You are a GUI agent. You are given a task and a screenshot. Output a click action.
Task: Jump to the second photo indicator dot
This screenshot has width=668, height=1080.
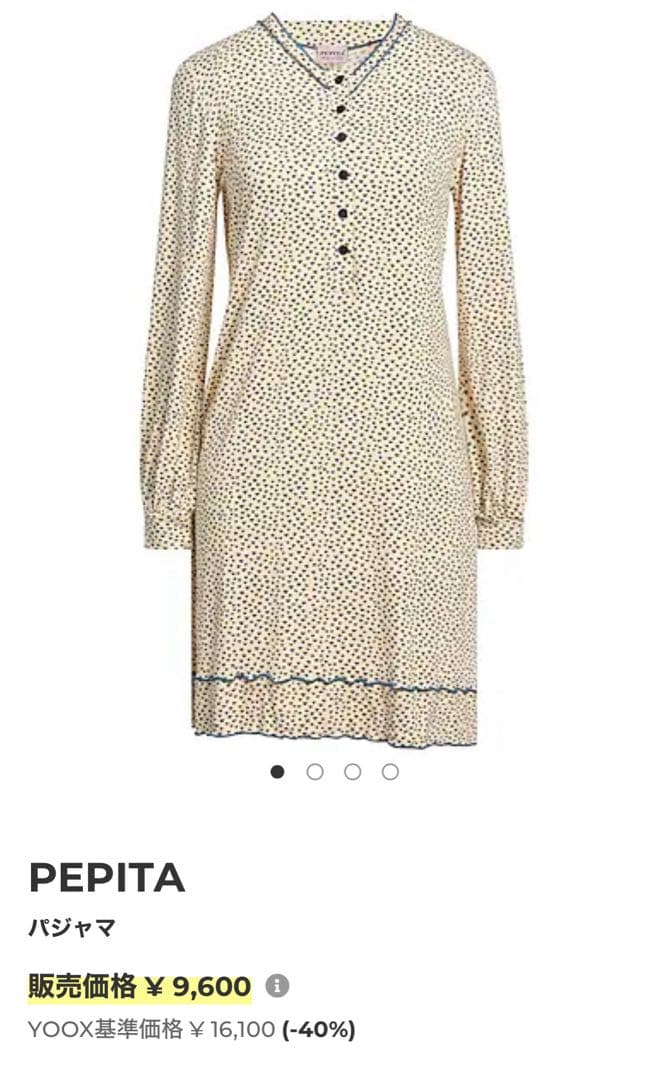point(315,772)
